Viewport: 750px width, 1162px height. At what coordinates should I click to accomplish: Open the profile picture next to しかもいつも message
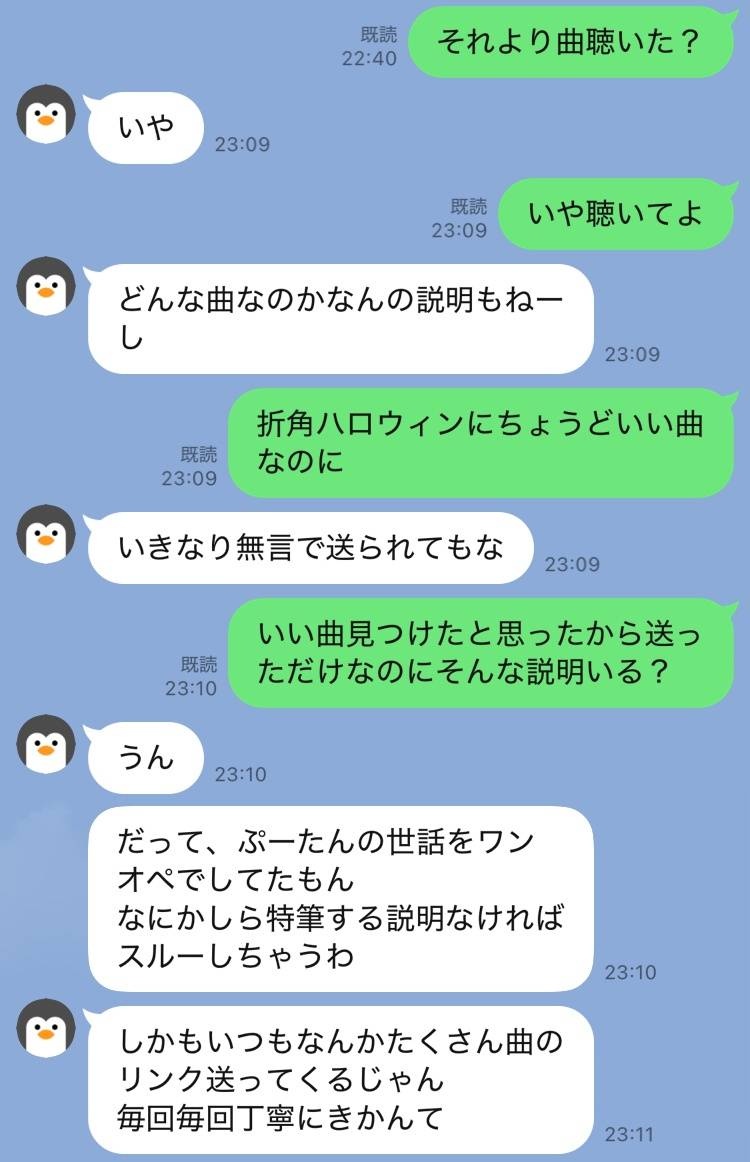click(x=46, y=1028)
